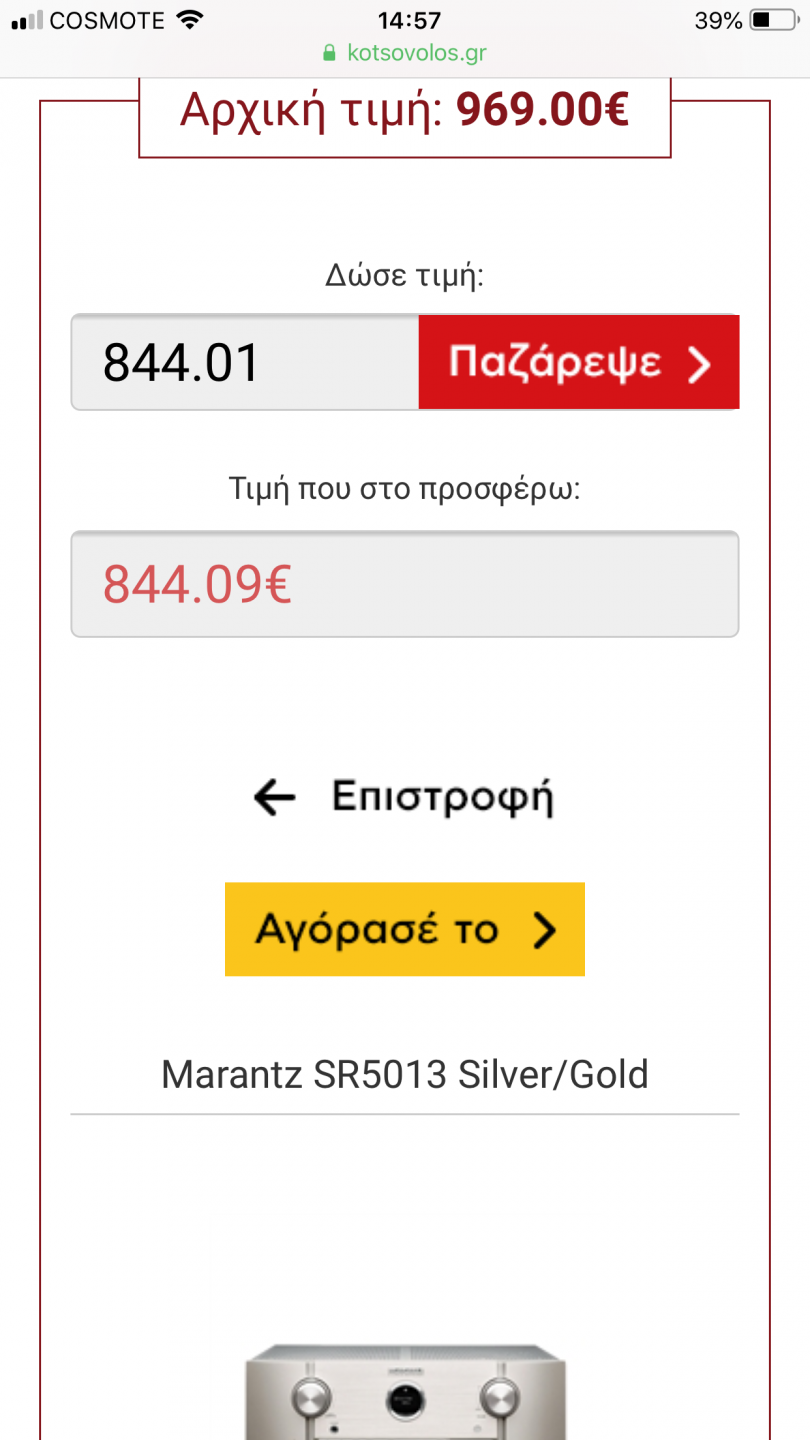Tap the price input field showing 844.01
The image size is (810, 1440).
click(x=245, y=362)
